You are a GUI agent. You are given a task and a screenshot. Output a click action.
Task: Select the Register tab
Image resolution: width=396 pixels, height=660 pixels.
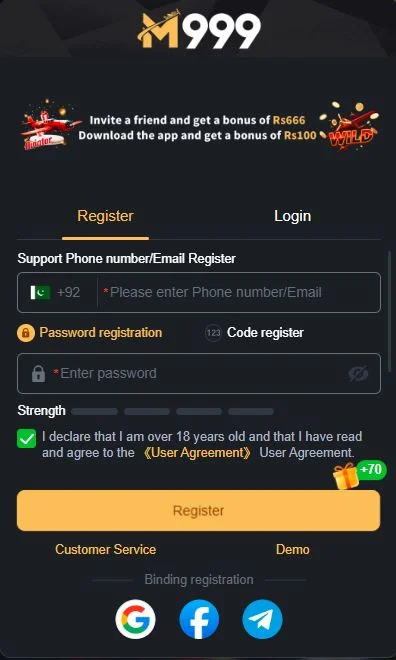105,216
